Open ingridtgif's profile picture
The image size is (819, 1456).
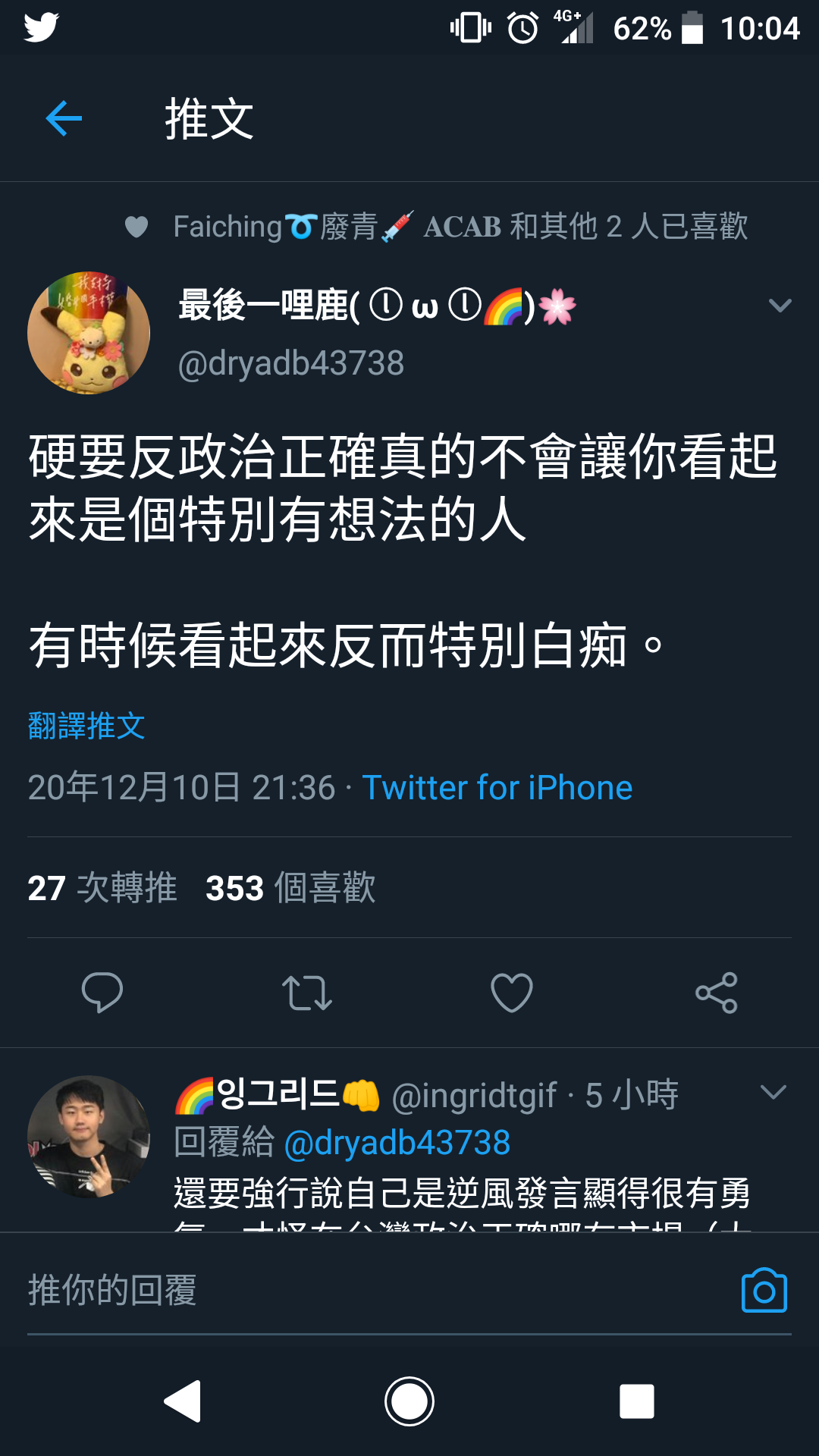[89, 1137]
